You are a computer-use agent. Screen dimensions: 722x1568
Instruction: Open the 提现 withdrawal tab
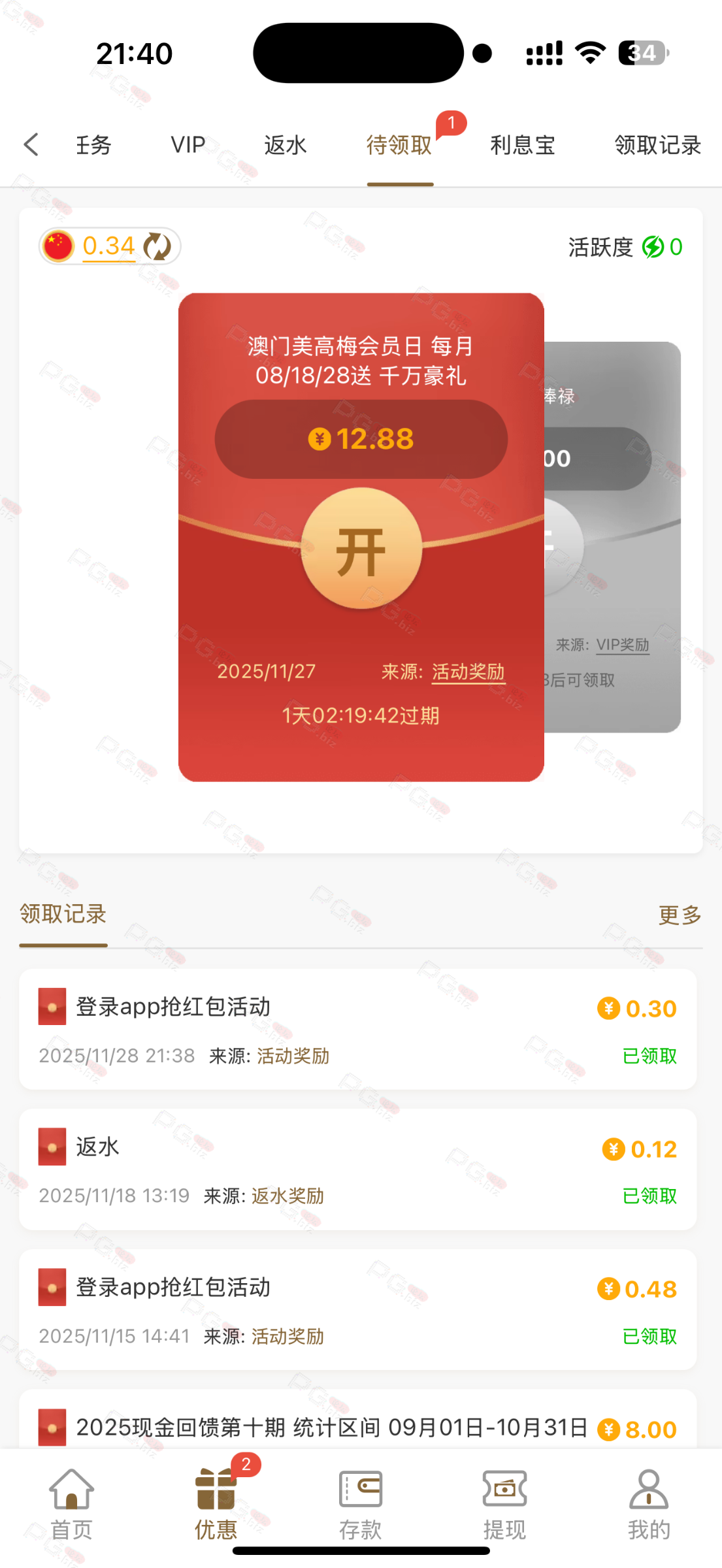(x=504, y=1504)
